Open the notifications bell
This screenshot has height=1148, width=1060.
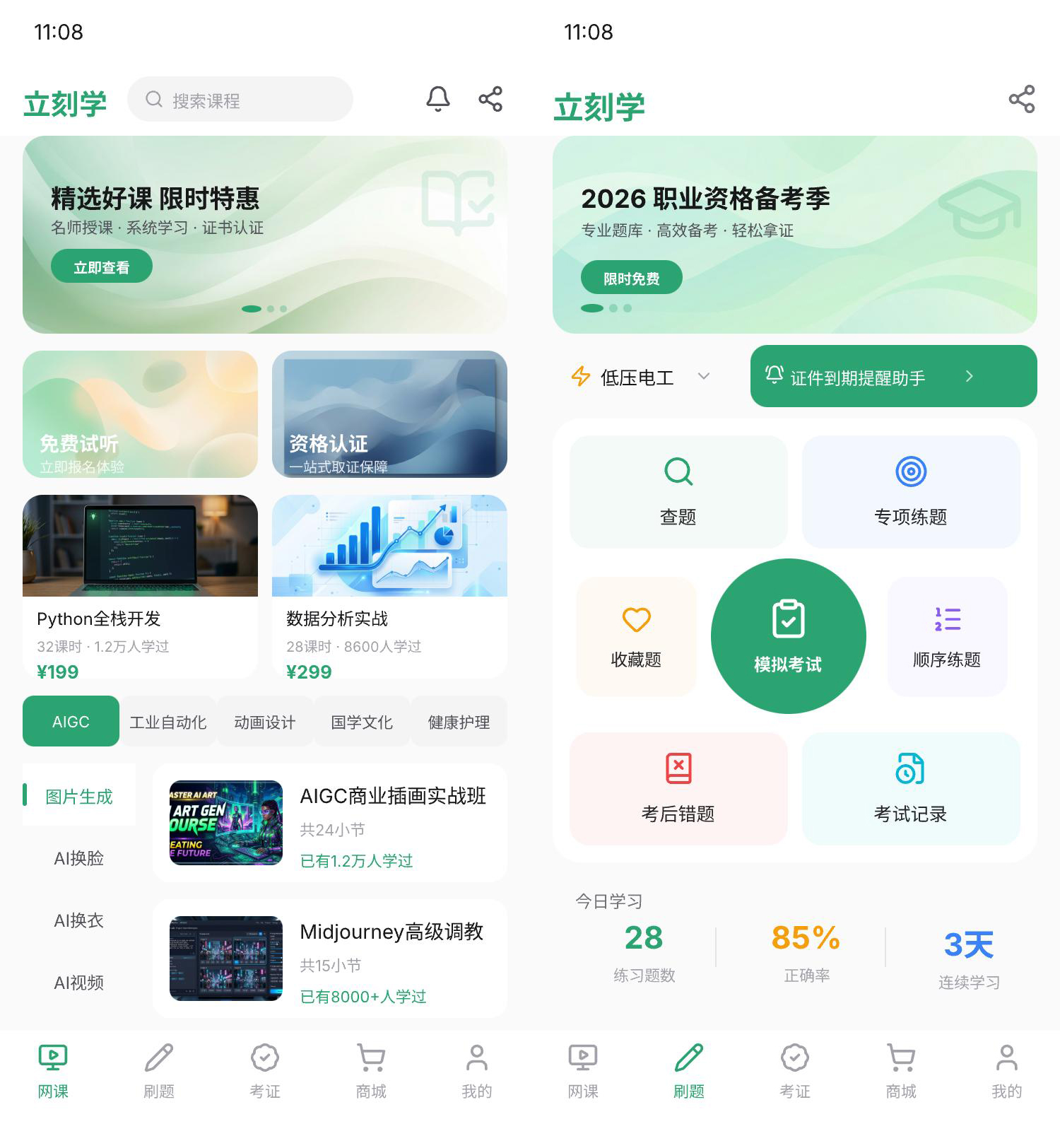click(x=437, y=99)
